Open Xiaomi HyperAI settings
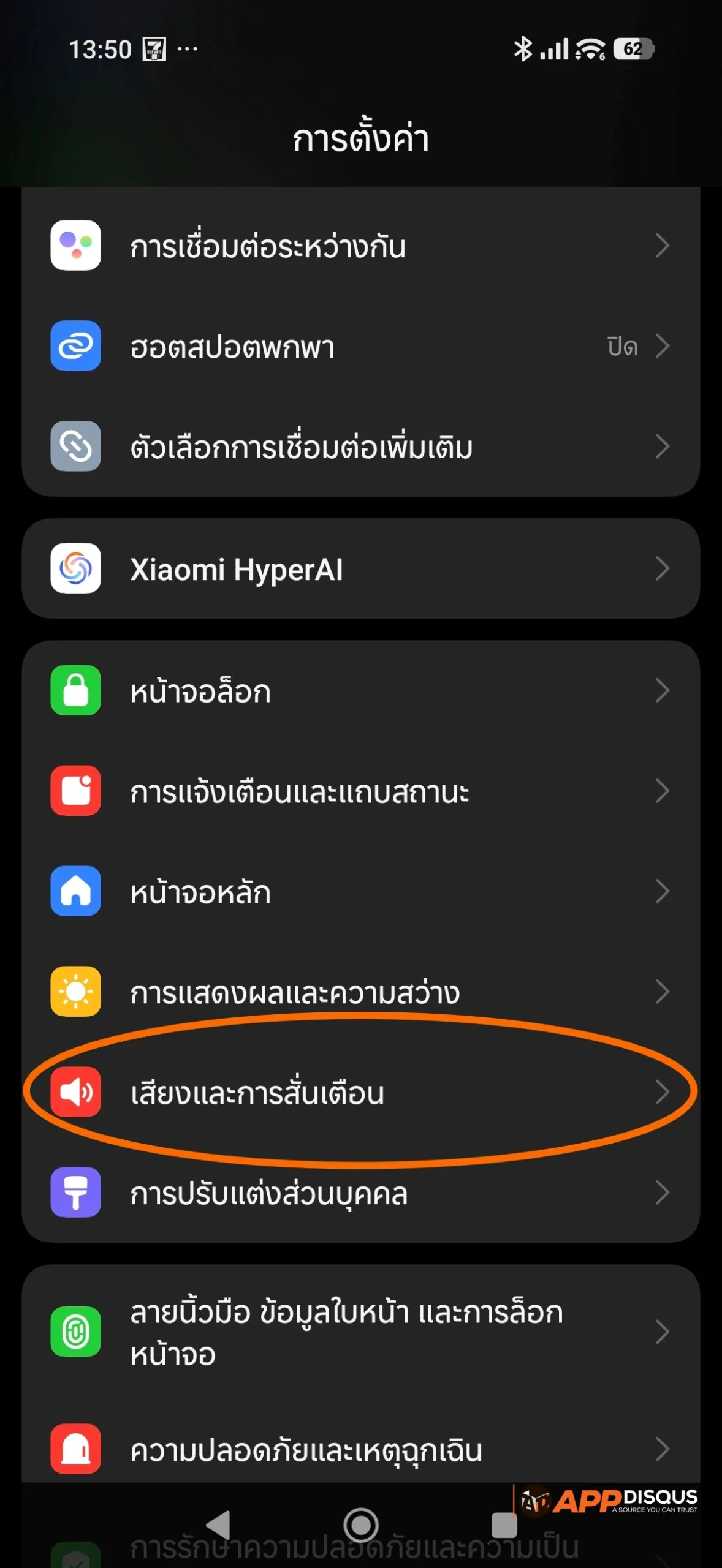 coord(360,569)
